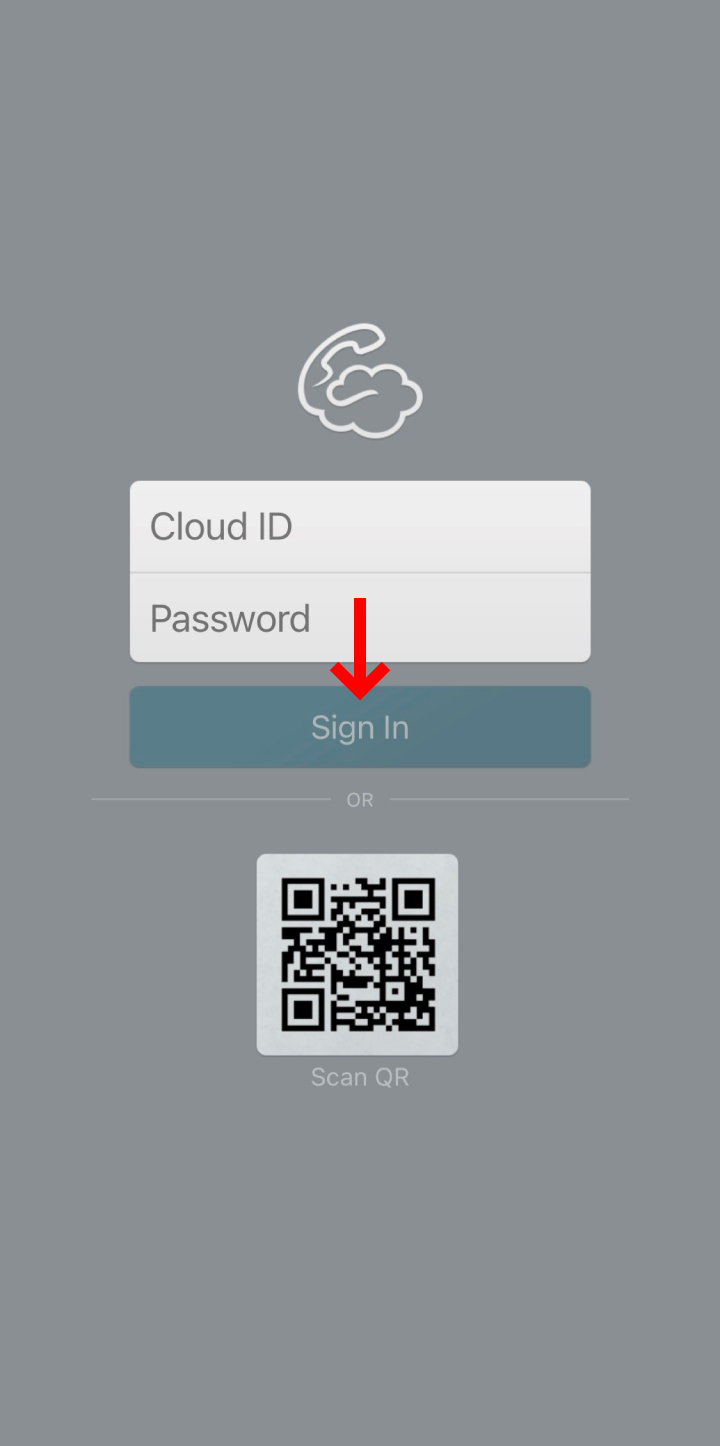Tap the Cloud ID field
The height and width of the screenshot is (1446, 720).
(x=360, y=526)
